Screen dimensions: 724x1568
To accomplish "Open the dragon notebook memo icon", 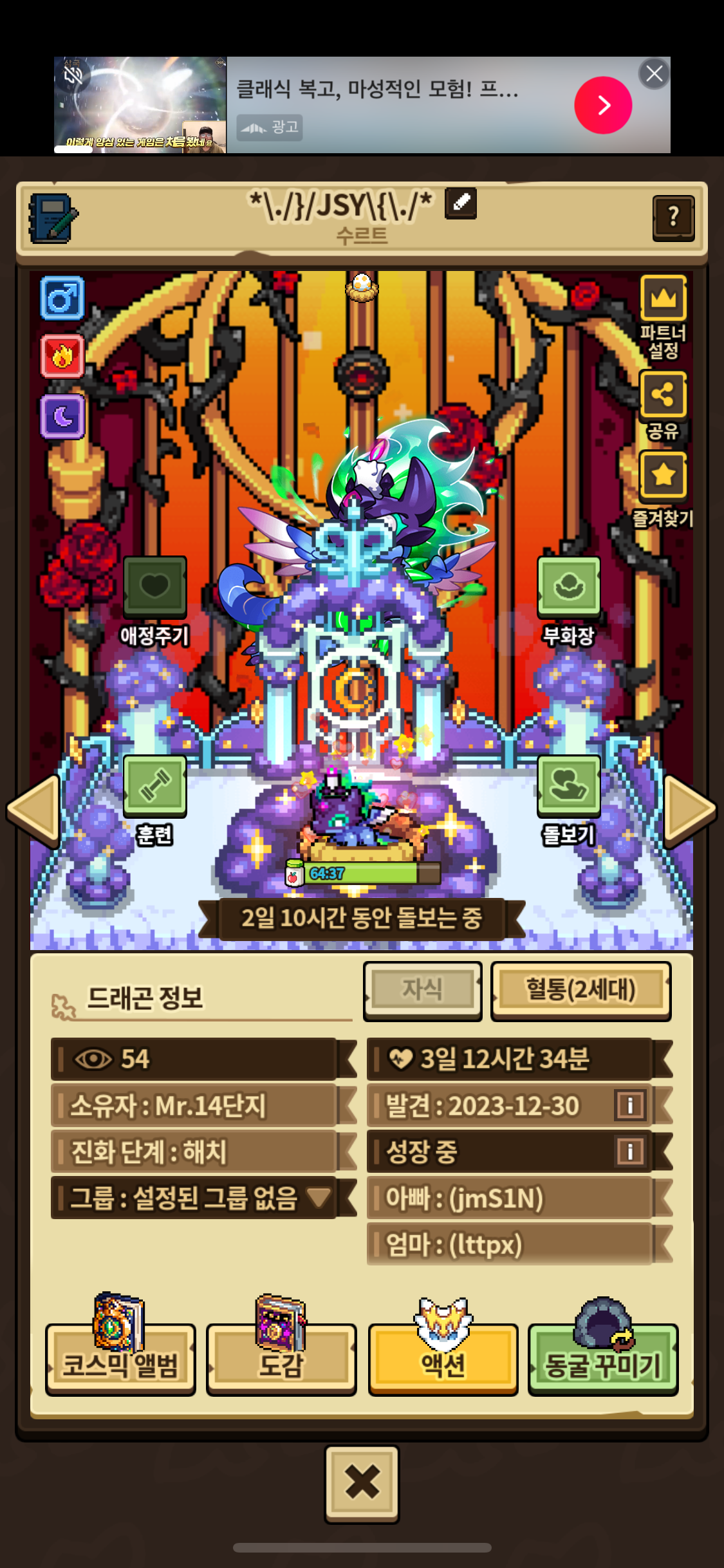I will click(53, 219).
